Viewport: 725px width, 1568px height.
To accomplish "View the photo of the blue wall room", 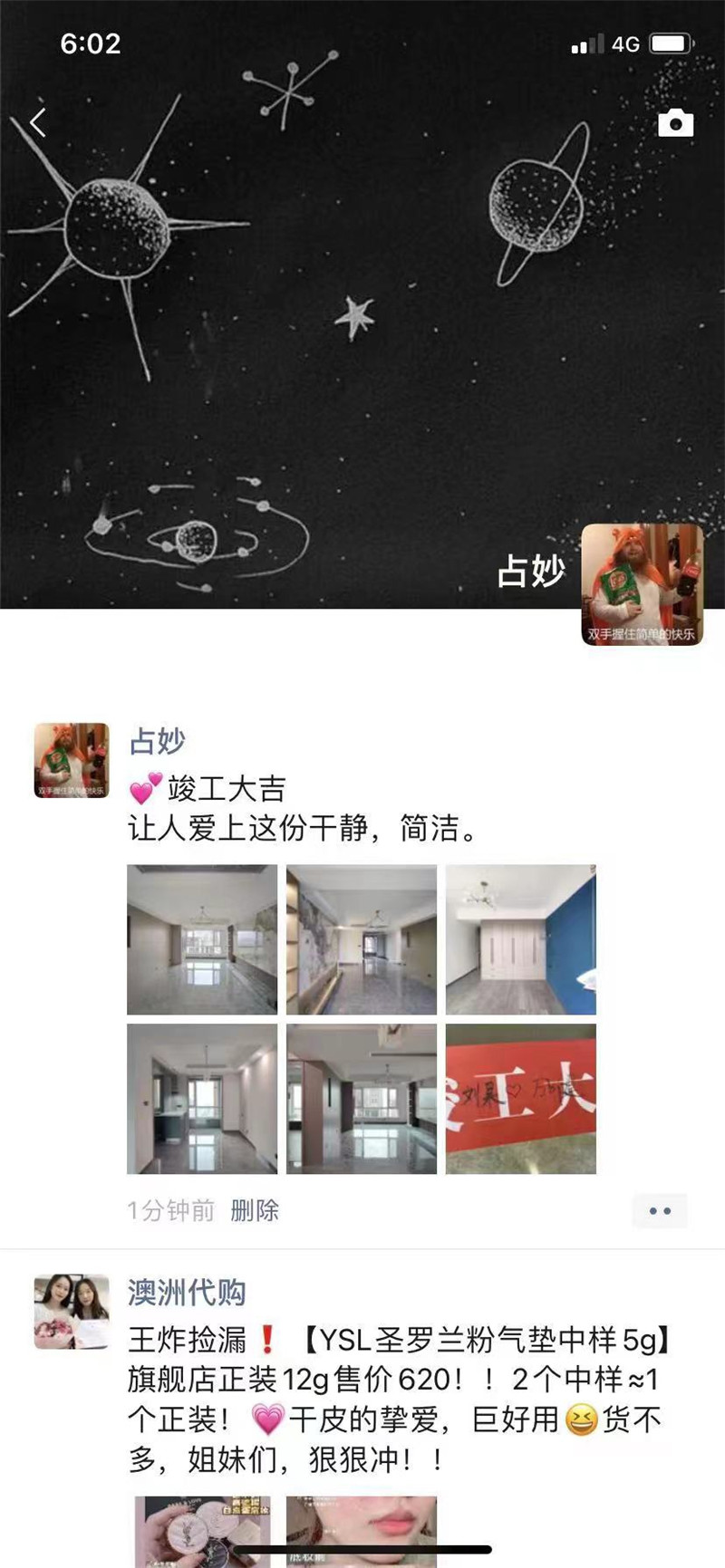I will pyautogui.click(x=521, y=939).
